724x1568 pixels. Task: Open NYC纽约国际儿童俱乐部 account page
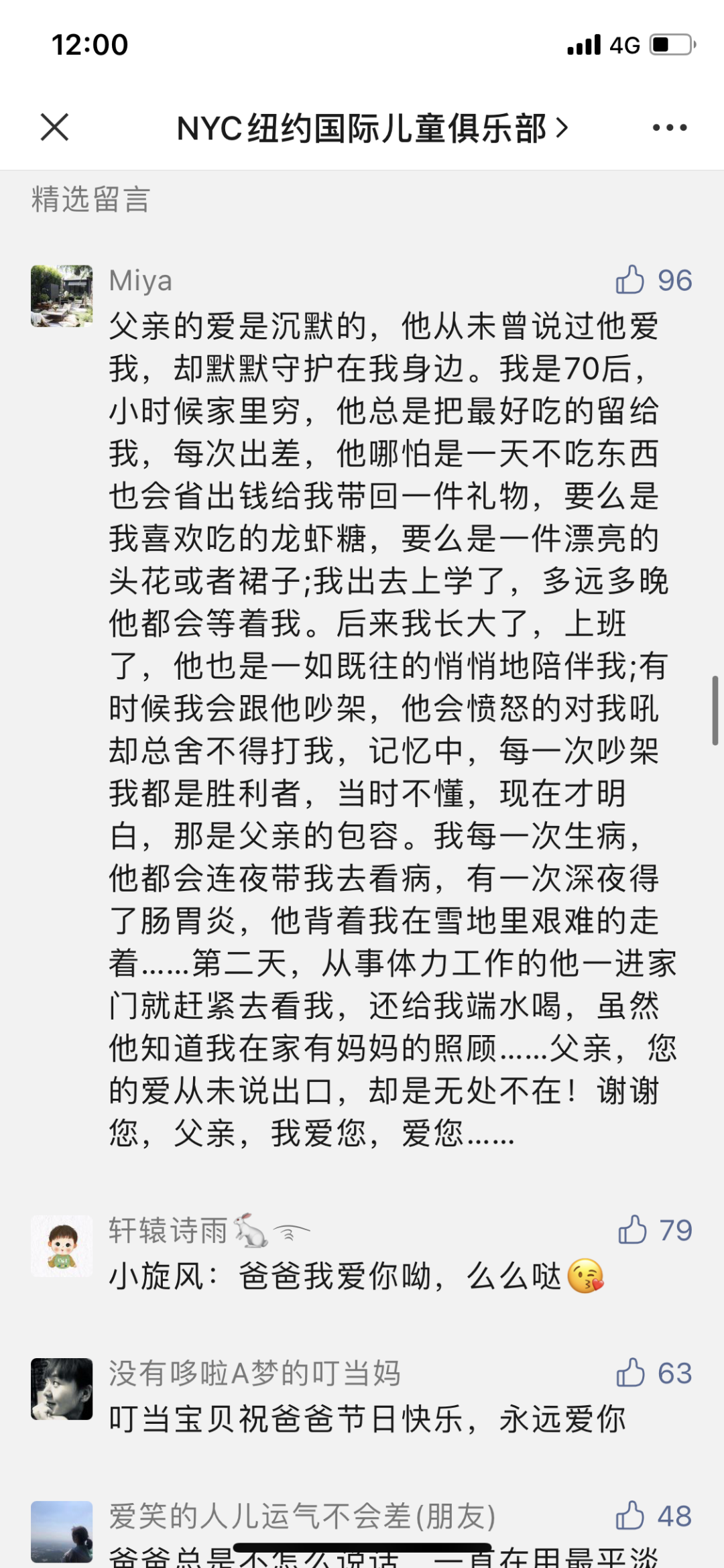(372, 128)
